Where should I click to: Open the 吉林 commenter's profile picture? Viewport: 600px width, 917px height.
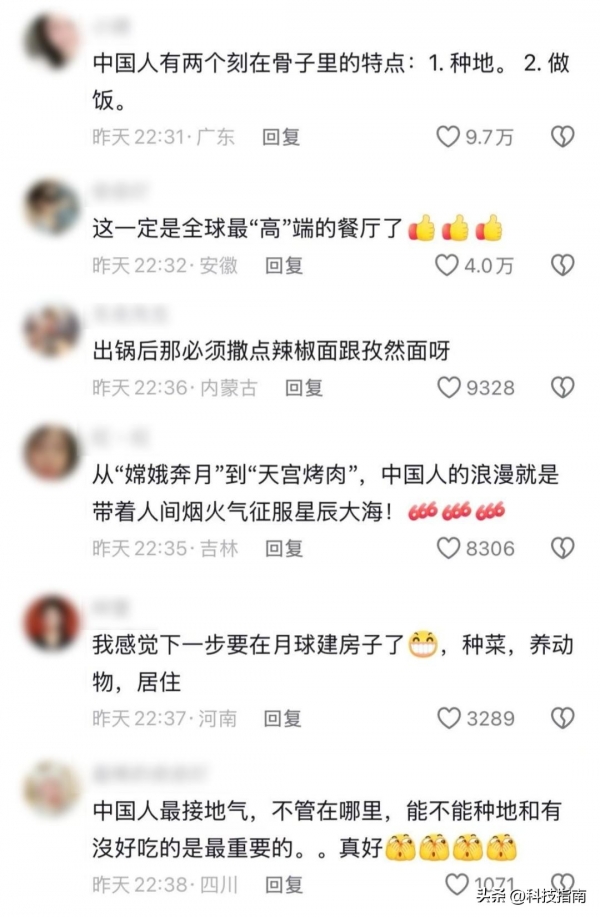click(x=52, y=453)
